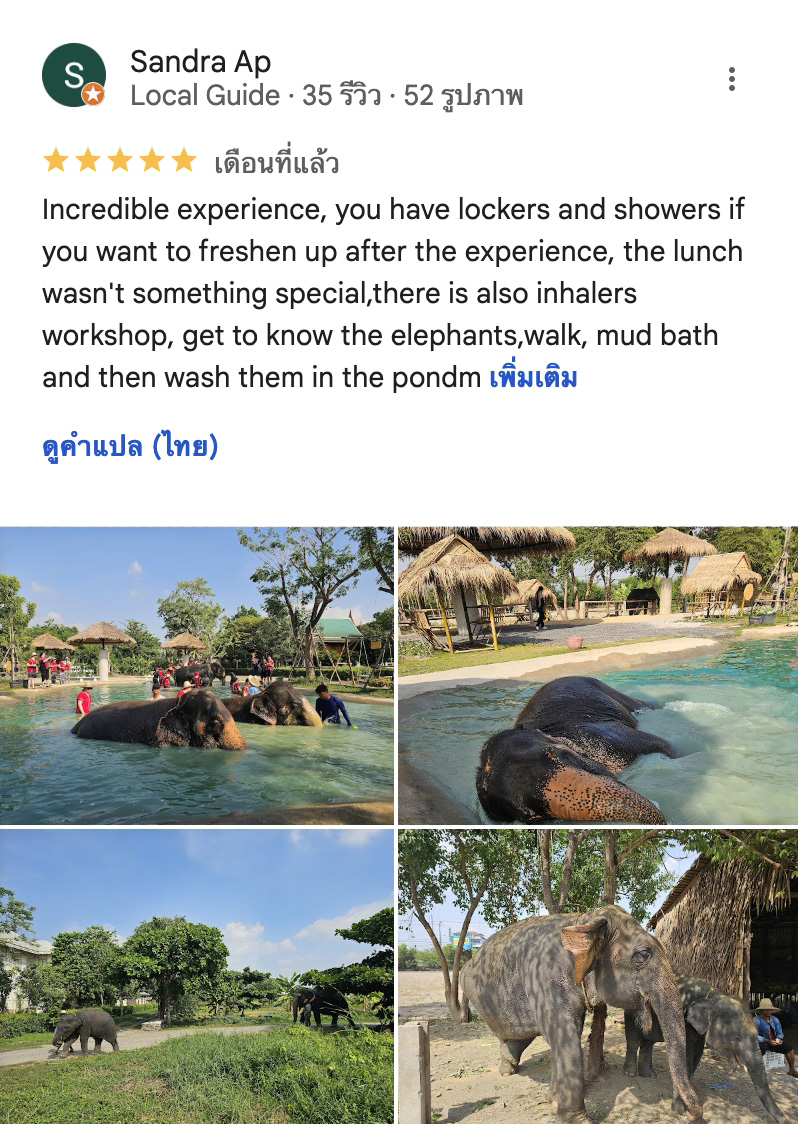Tap ดูคำแปล (ไทย) to see translation
Viewport: 798px width, 1124px height.
point(130,446)
